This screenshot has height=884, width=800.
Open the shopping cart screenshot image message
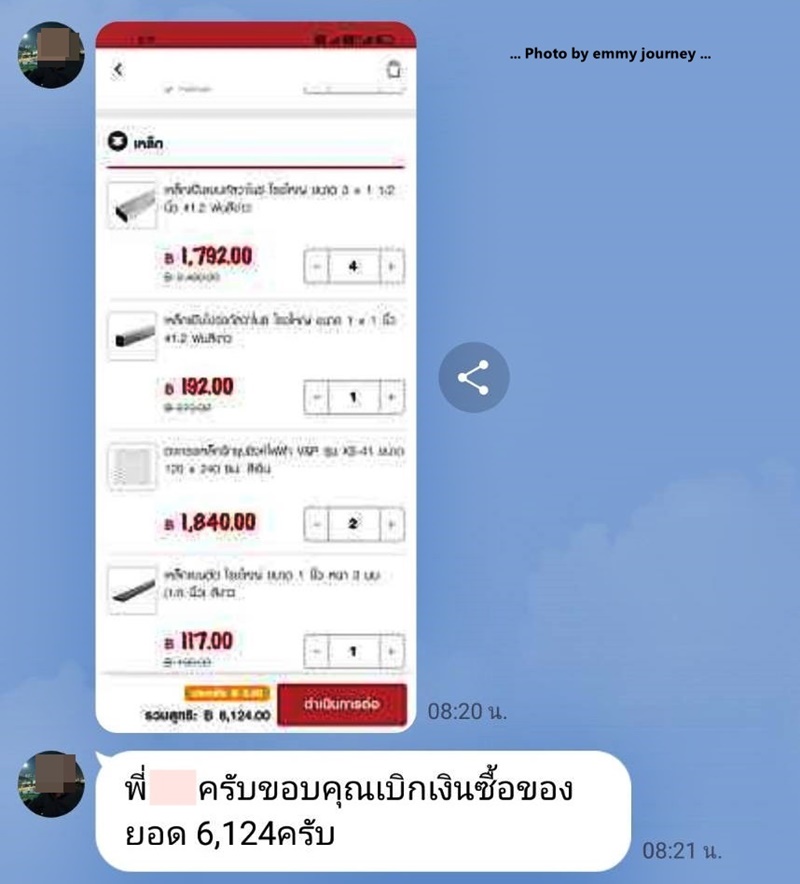click(x=255, y=380)
